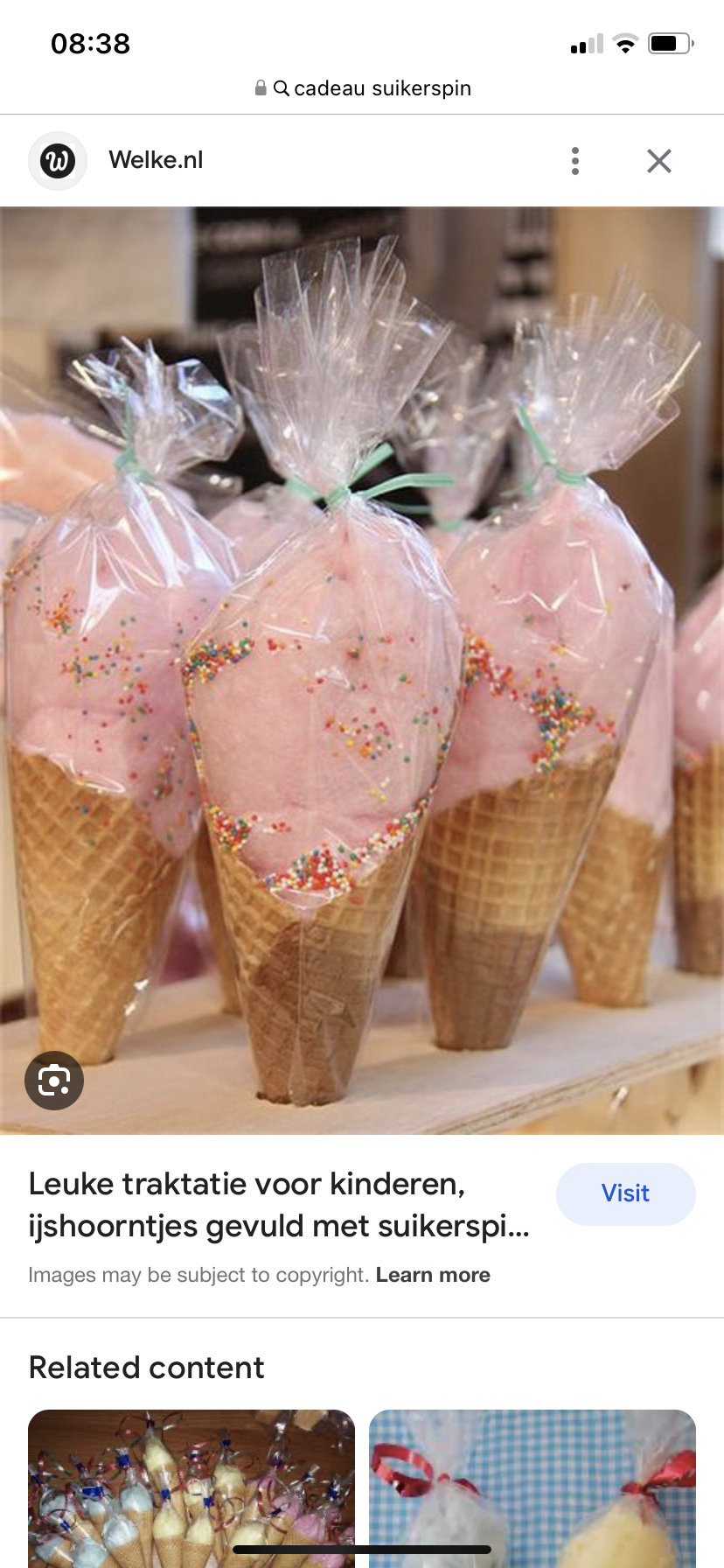Open the three-dot overflow menu
Viewport: 724px width, 1568px height.
575,161
